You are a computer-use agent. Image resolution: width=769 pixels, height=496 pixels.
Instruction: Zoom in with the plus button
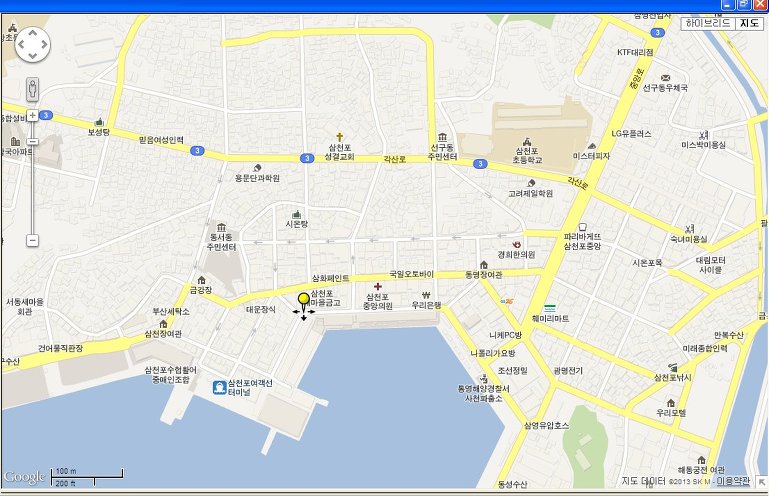(32, 116)
